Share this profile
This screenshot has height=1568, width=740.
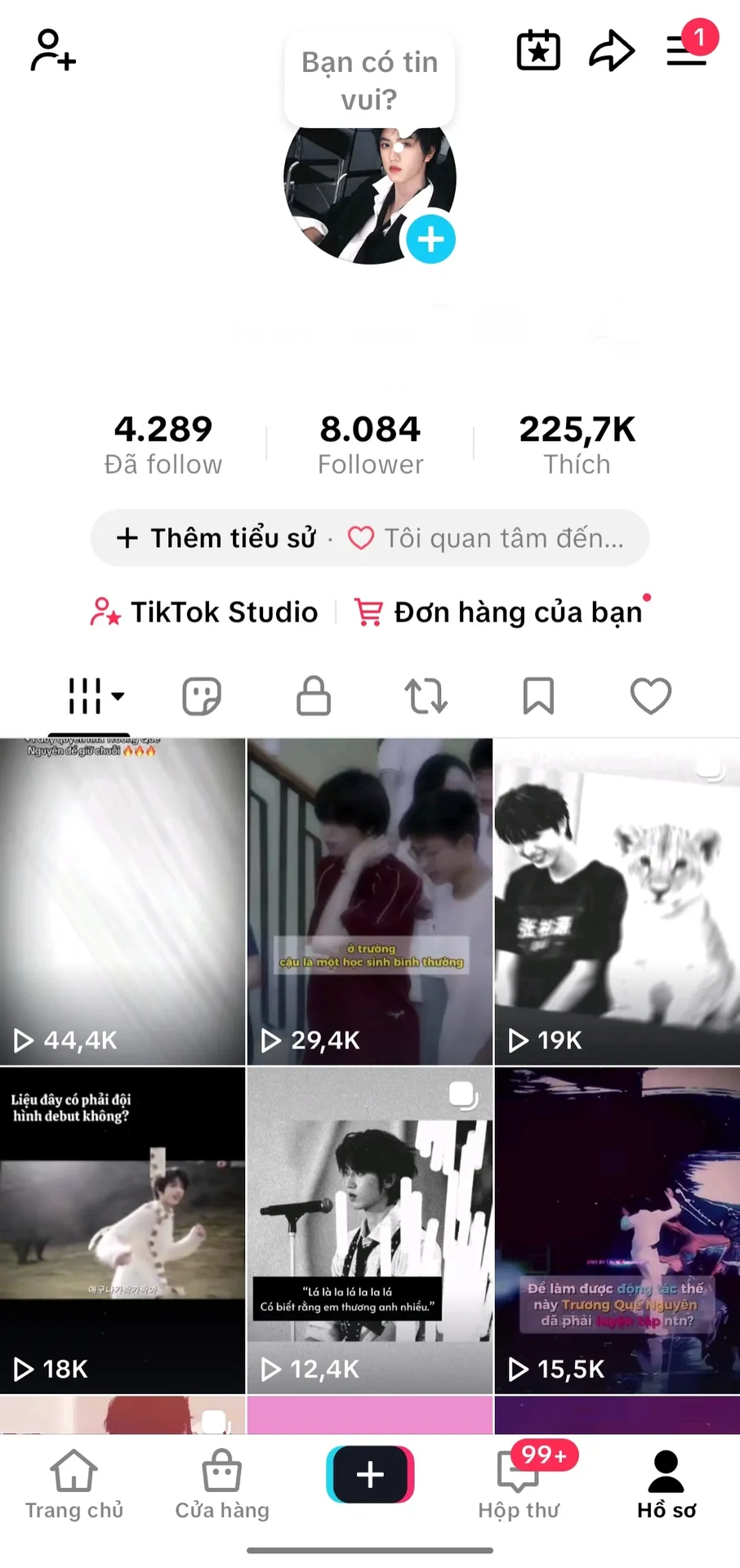pos(612,51)
